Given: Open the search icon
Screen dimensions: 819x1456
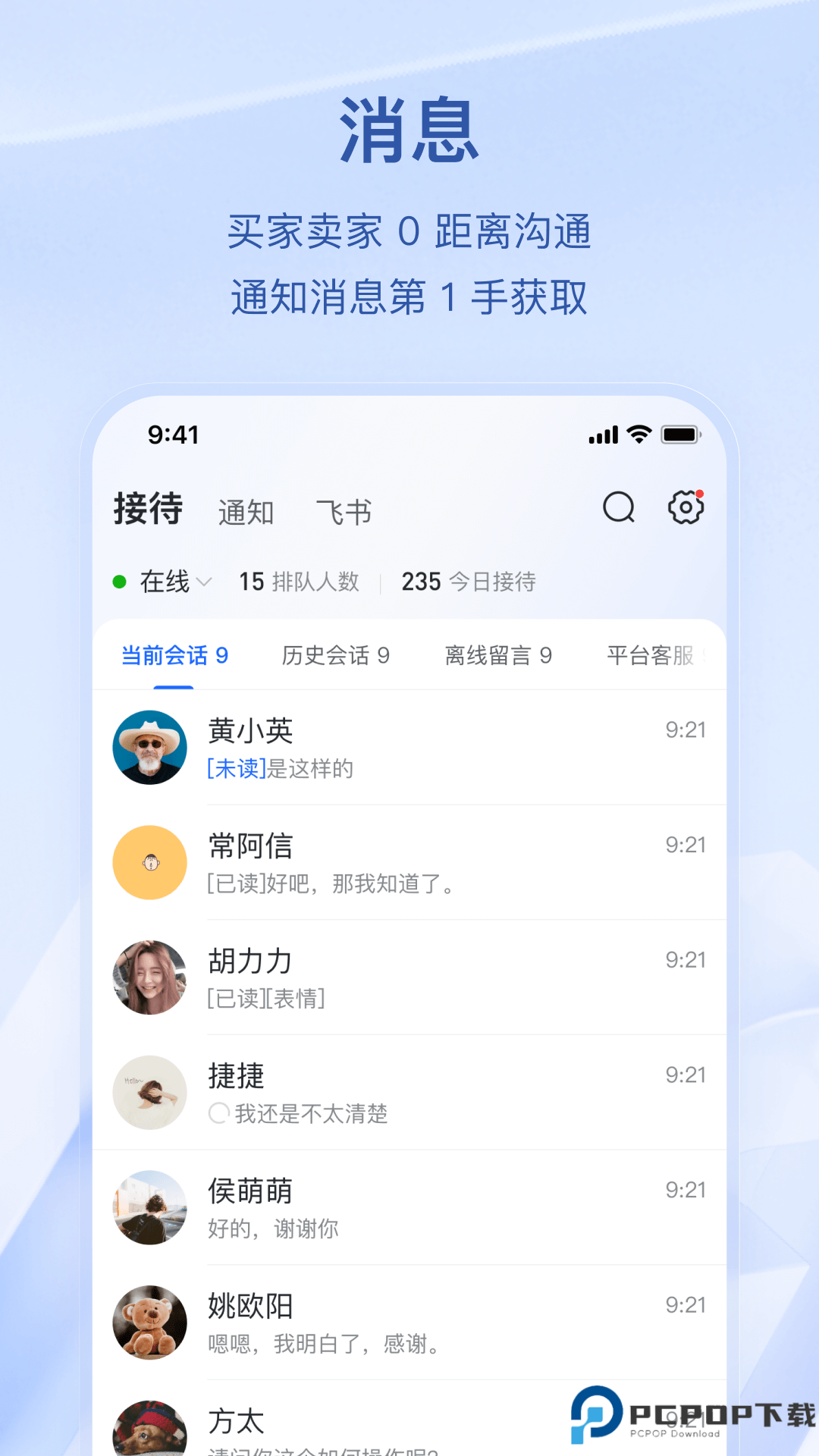Looking at the screenshot, I should point(619,507).
